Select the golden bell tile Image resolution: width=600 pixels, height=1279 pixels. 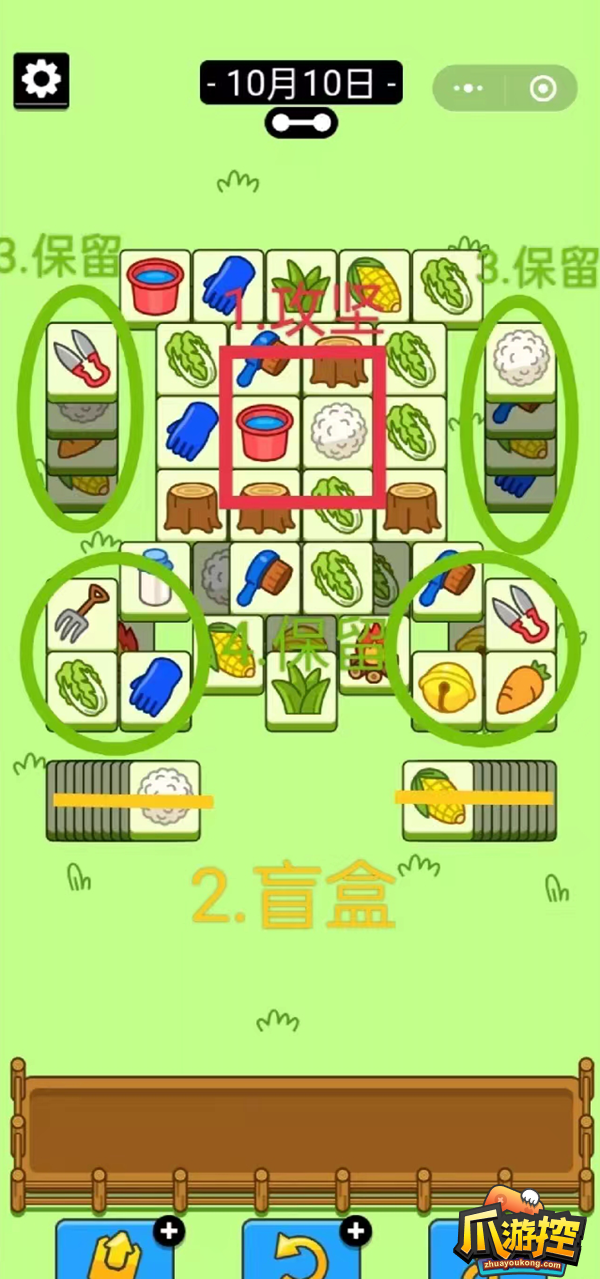coord(447,688)
